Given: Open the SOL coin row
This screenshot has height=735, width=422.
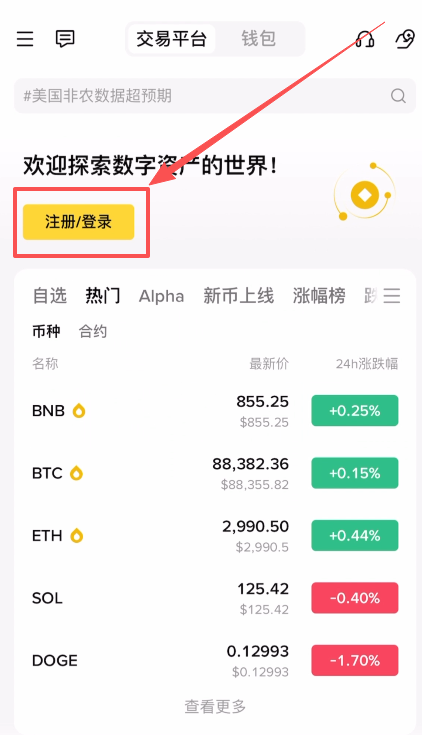Looking at the screenshot, I should click(215, 598).
